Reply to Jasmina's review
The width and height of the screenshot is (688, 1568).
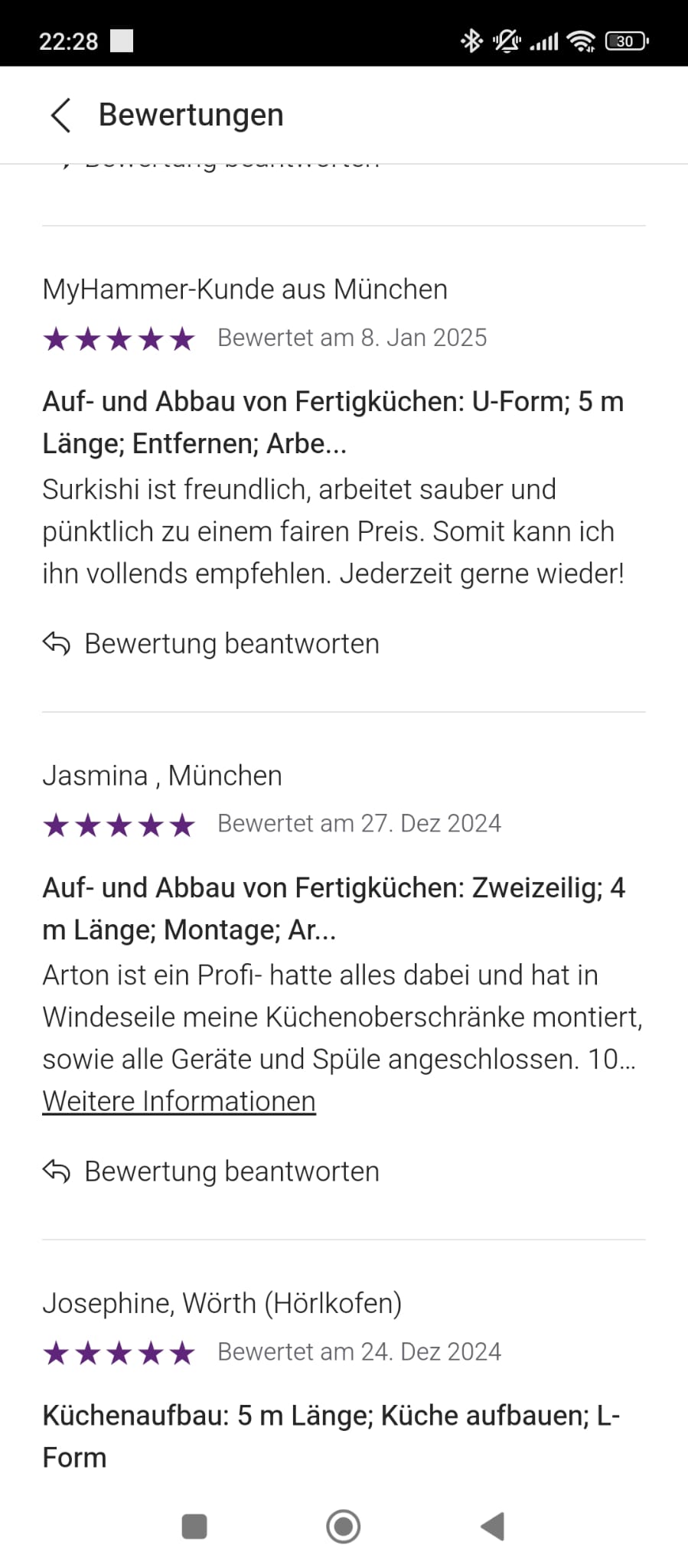pyautogui.click(x=211, y=1171)
